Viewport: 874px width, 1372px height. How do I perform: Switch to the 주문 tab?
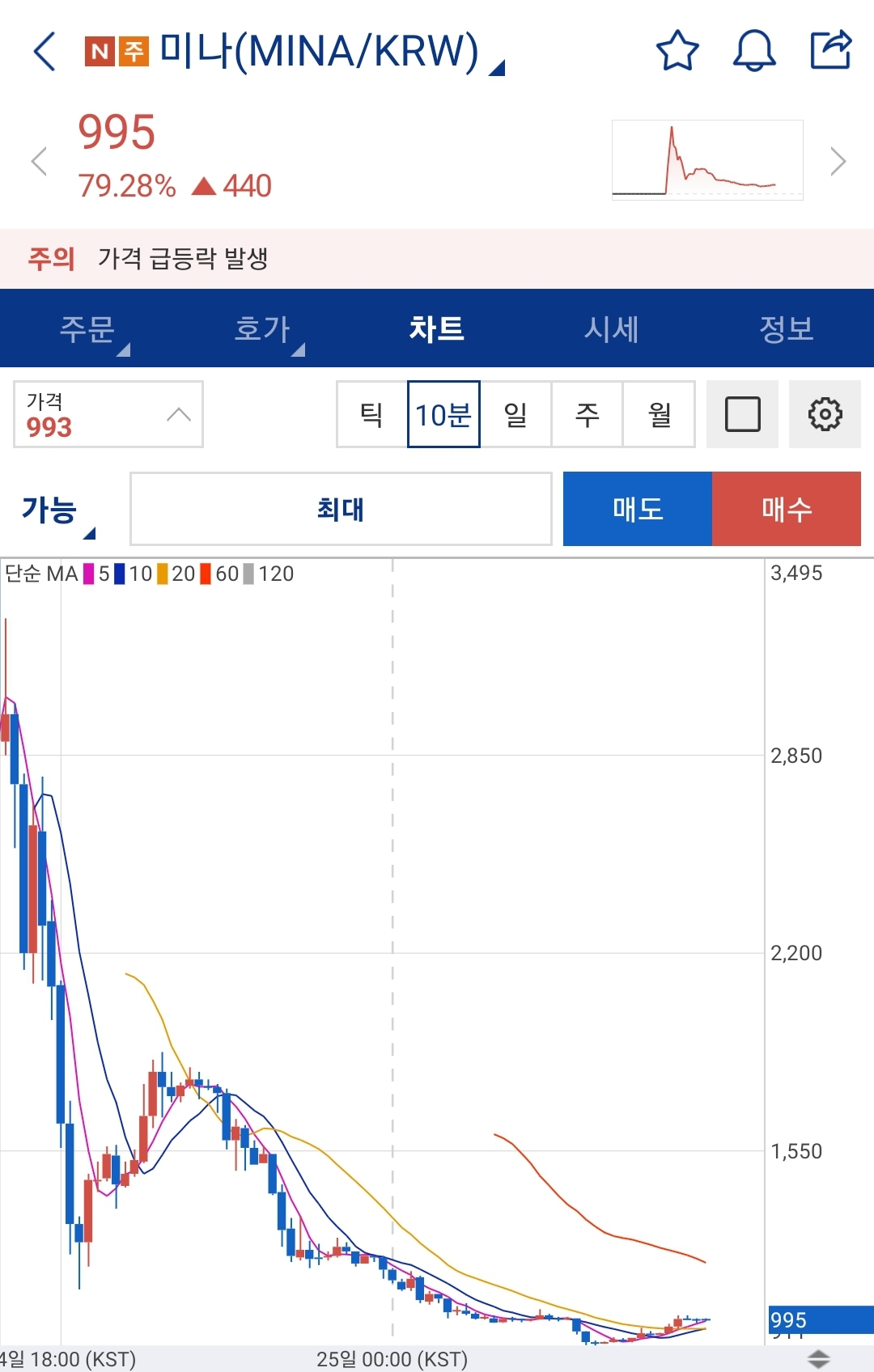click(x=87, y=328)
